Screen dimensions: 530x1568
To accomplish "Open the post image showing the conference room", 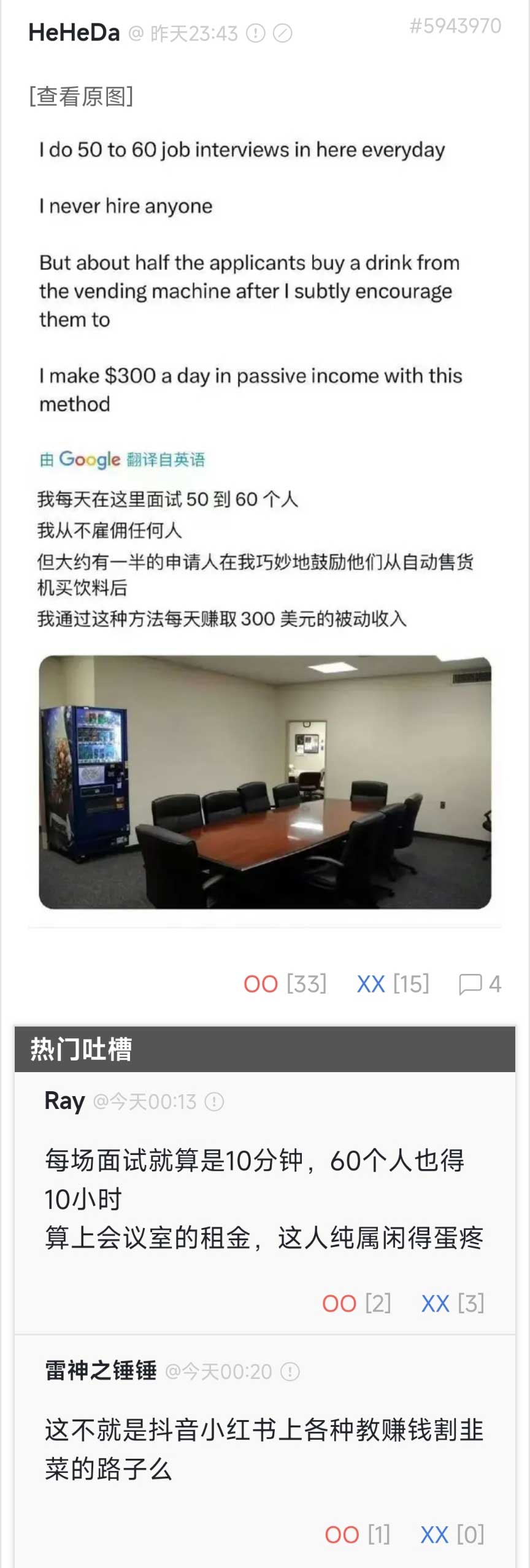I will point(265,781).
